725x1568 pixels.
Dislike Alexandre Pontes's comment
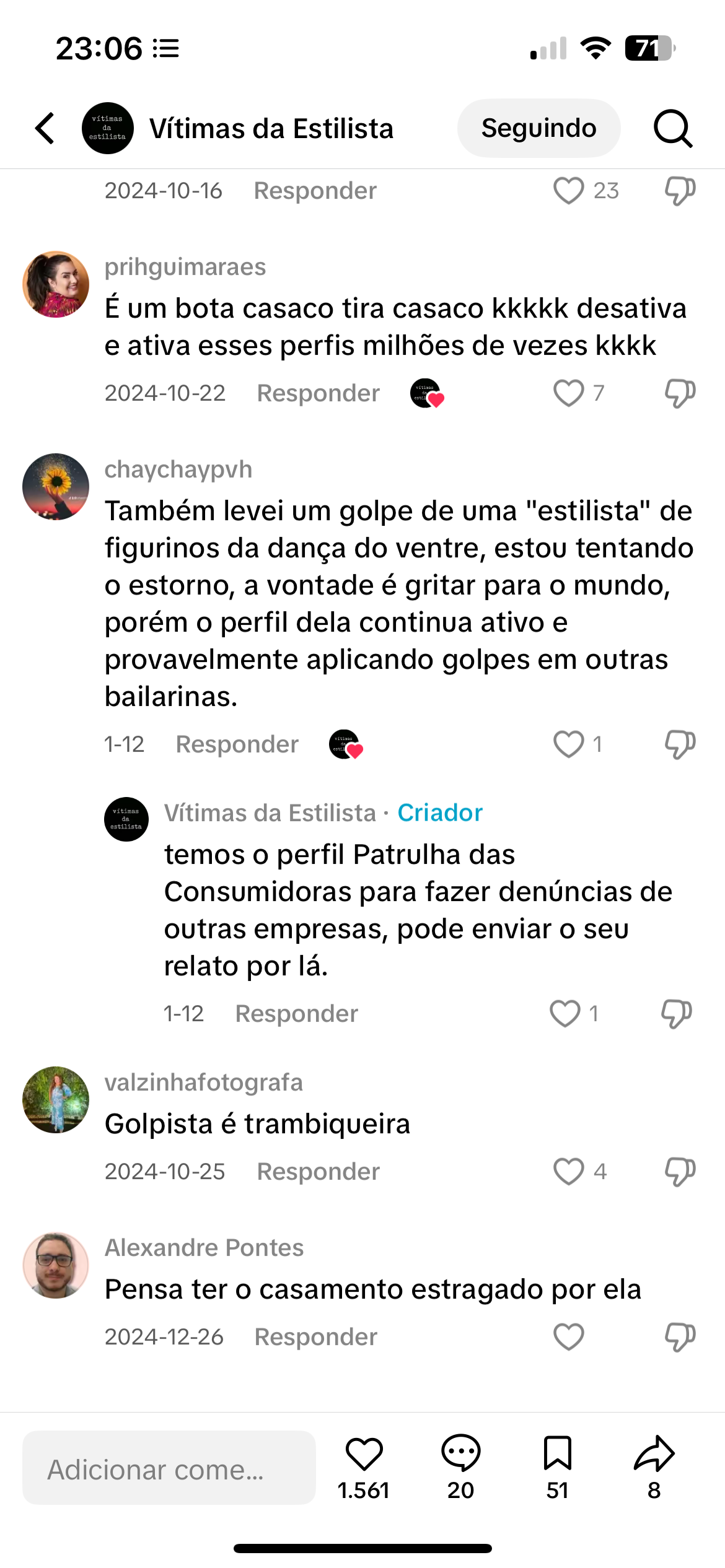pos(680,1337)
